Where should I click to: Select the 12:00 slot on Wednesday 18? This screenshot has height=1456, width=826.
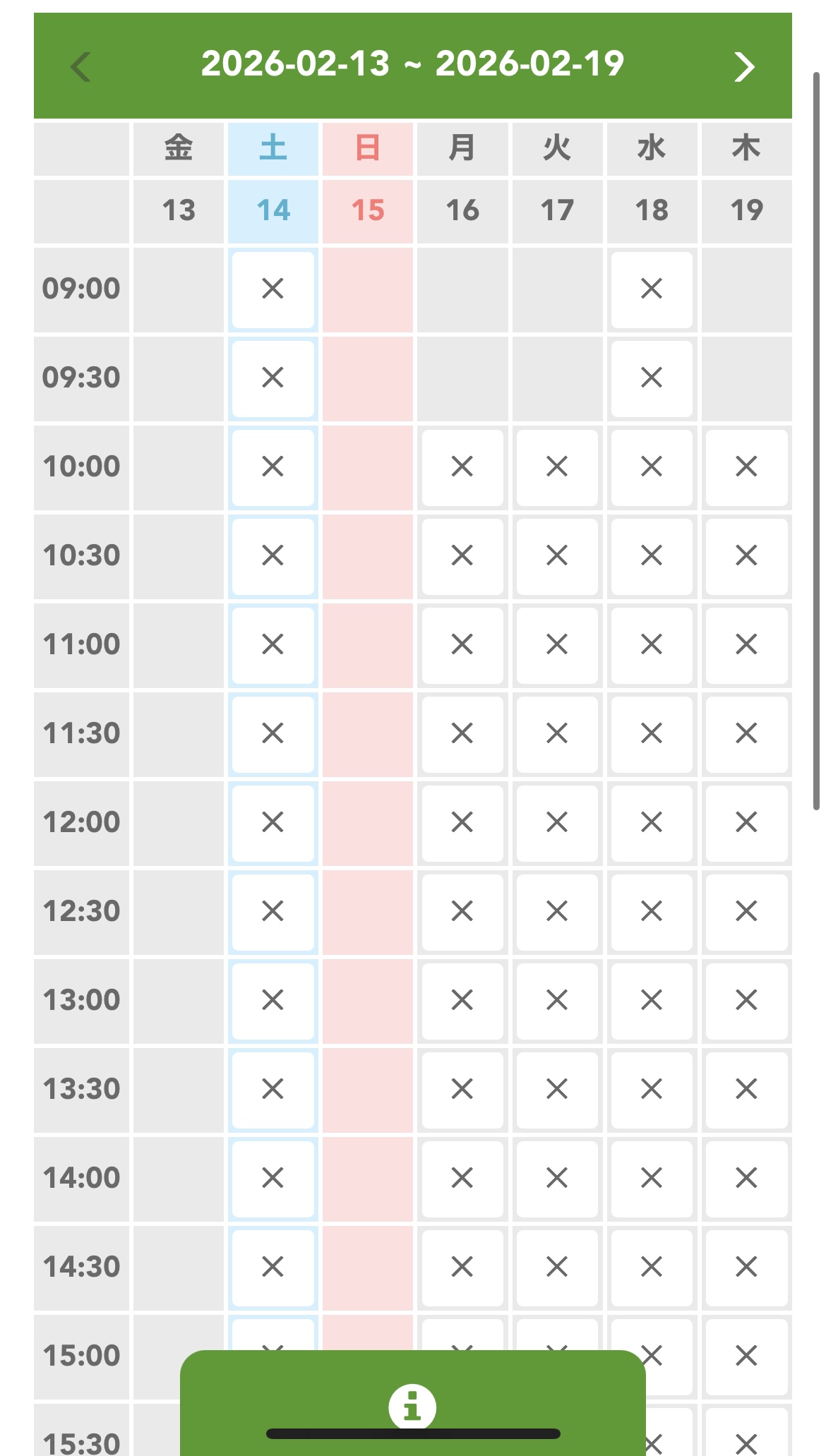(x=651, y=823)
